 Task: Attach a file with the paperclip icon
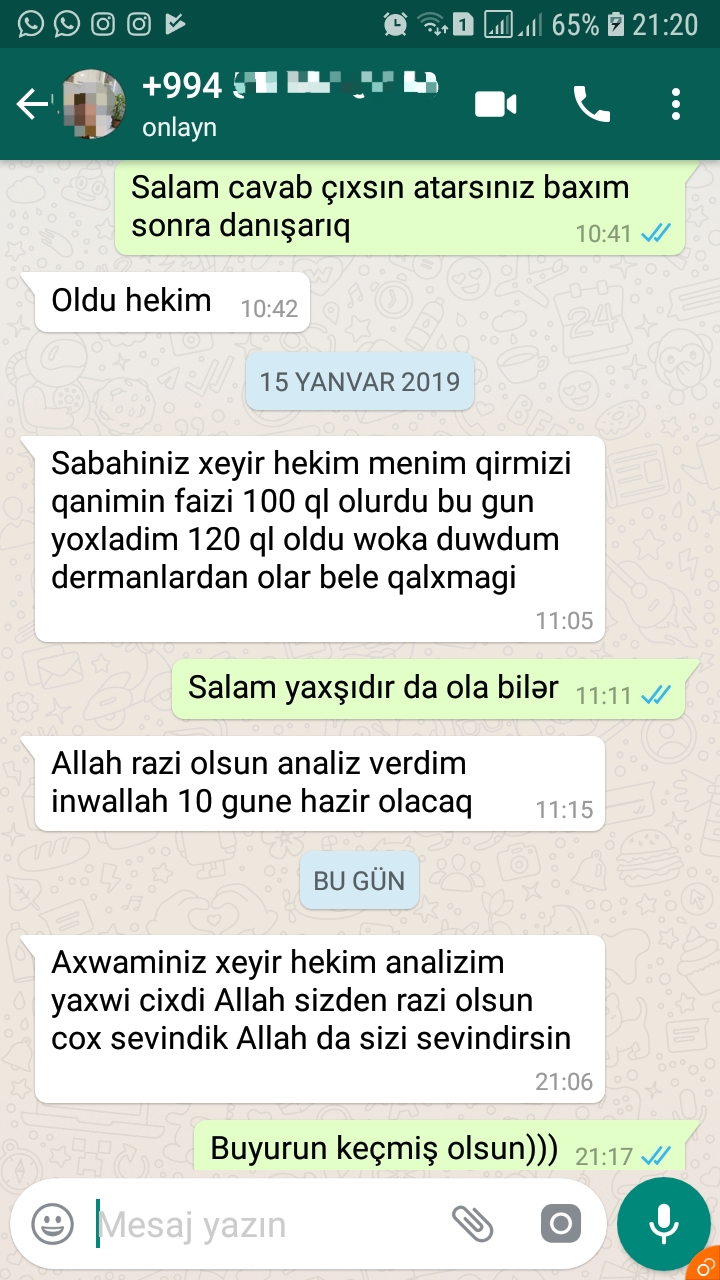pyautogui.click(x=473, y=1223)
